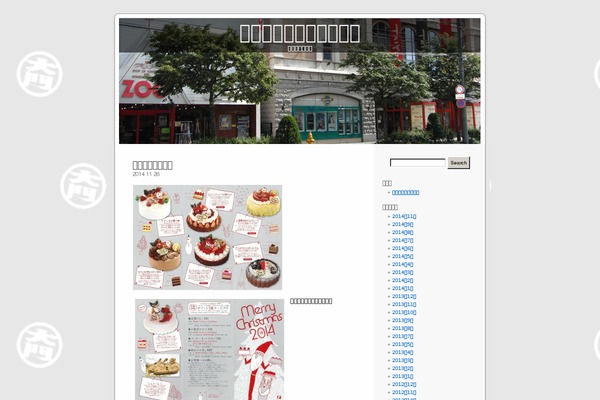Image resolution: width=600 pixels, height=400 pixels.
Task: Go to the 2013-10 archive
Action: click(404, 312)
